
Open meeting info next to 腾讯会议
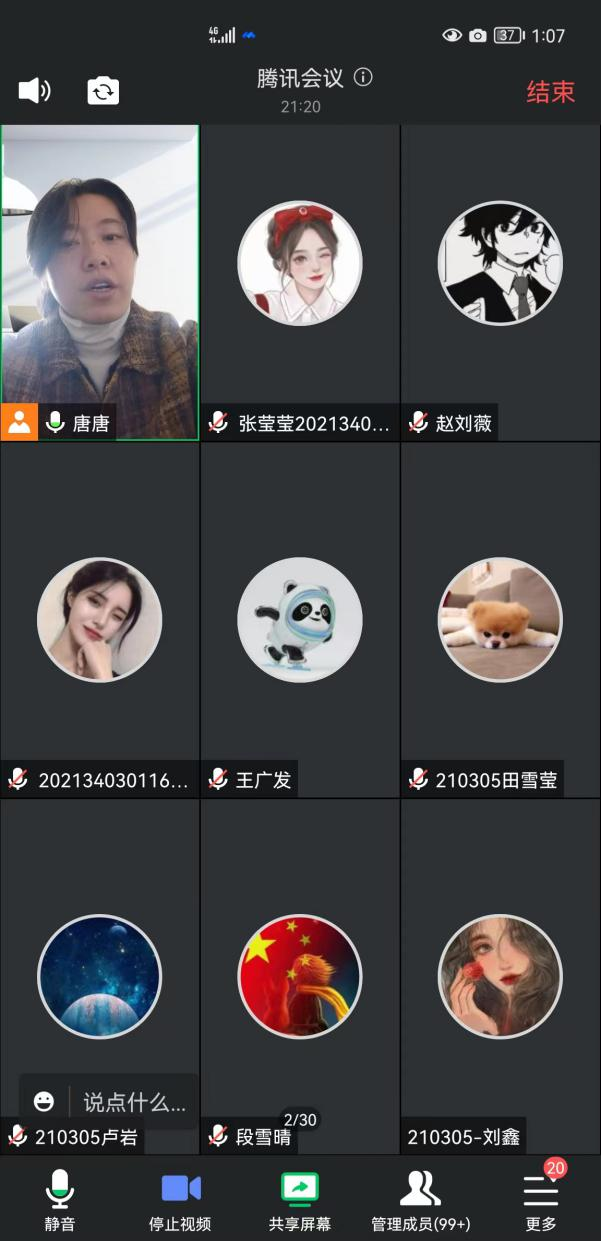click(x=364, y=77)
